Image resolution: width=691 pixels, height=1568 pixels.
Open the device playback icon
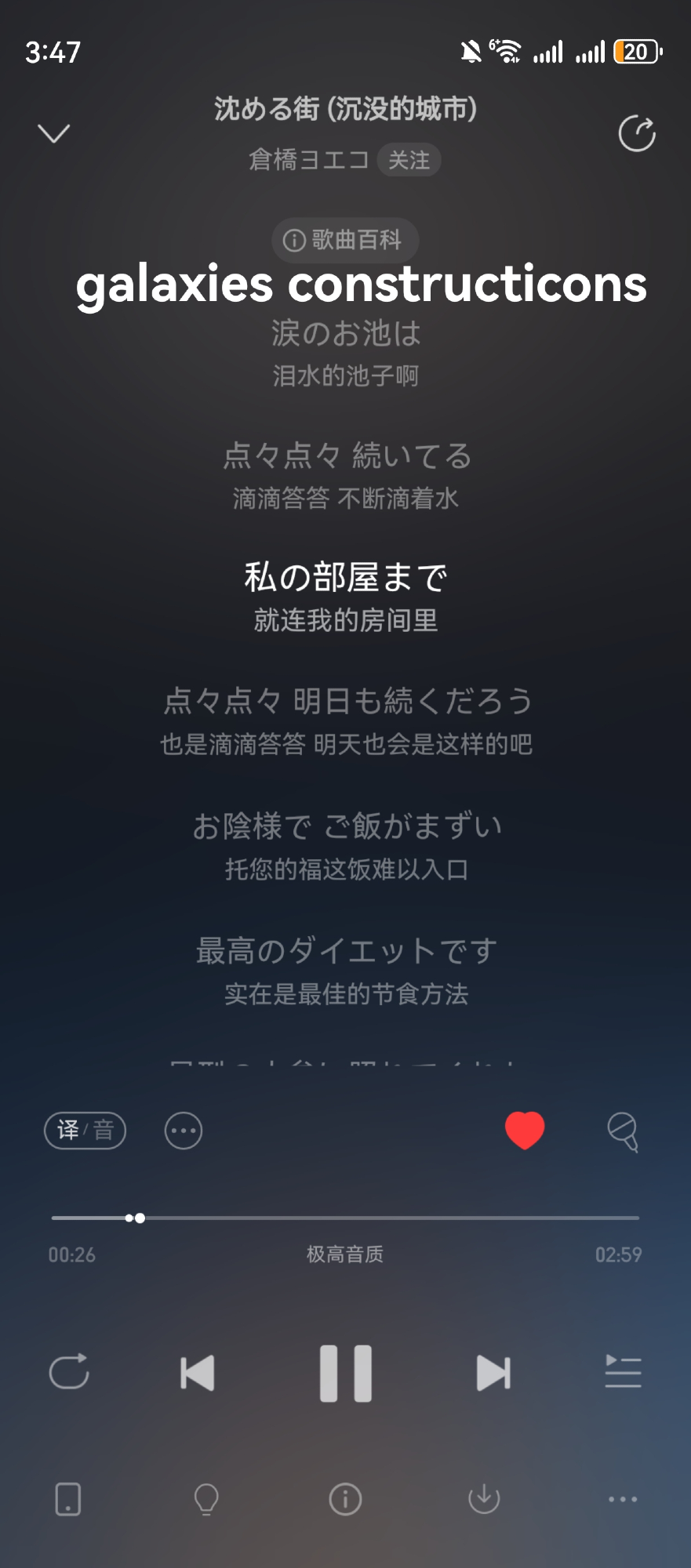pyautogui.click(x=68, y=1499)
